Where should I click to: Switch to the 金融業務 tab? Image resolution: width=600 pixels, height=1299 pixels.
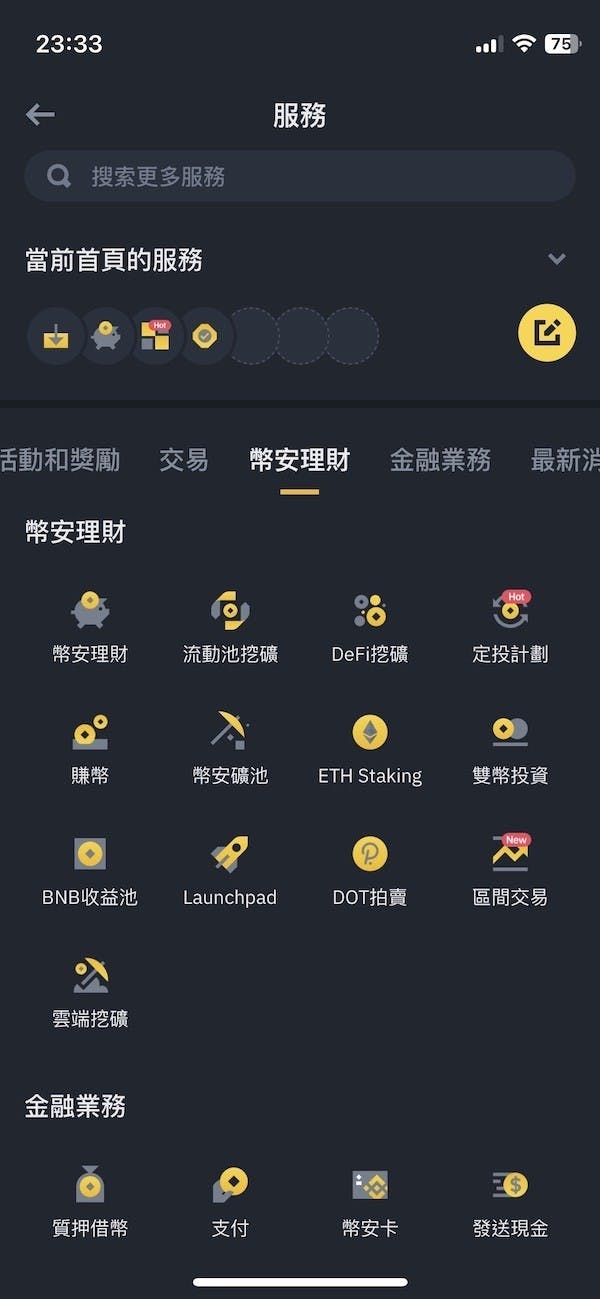tap(440, 460)
